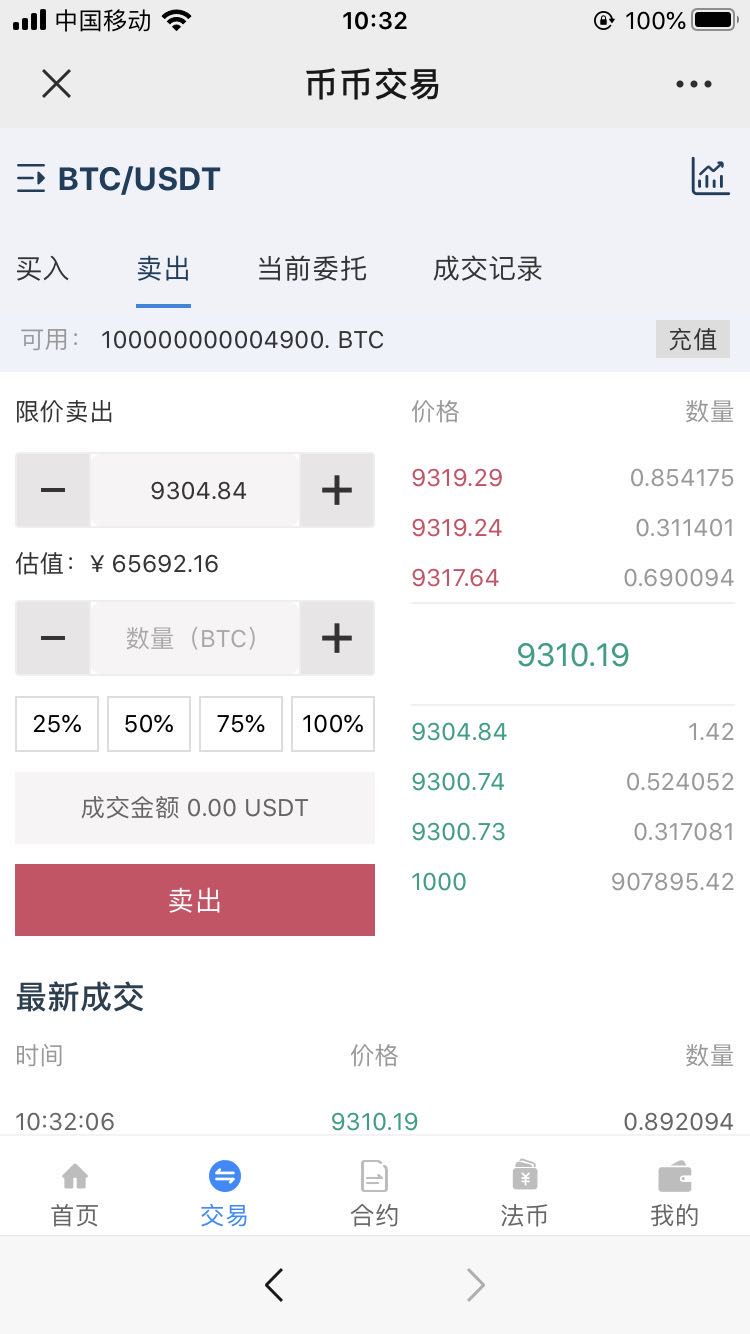Viewport: 750px width, 1334px height.
Task: Tap the 充值 recharge button
Action: click(692, 339)
